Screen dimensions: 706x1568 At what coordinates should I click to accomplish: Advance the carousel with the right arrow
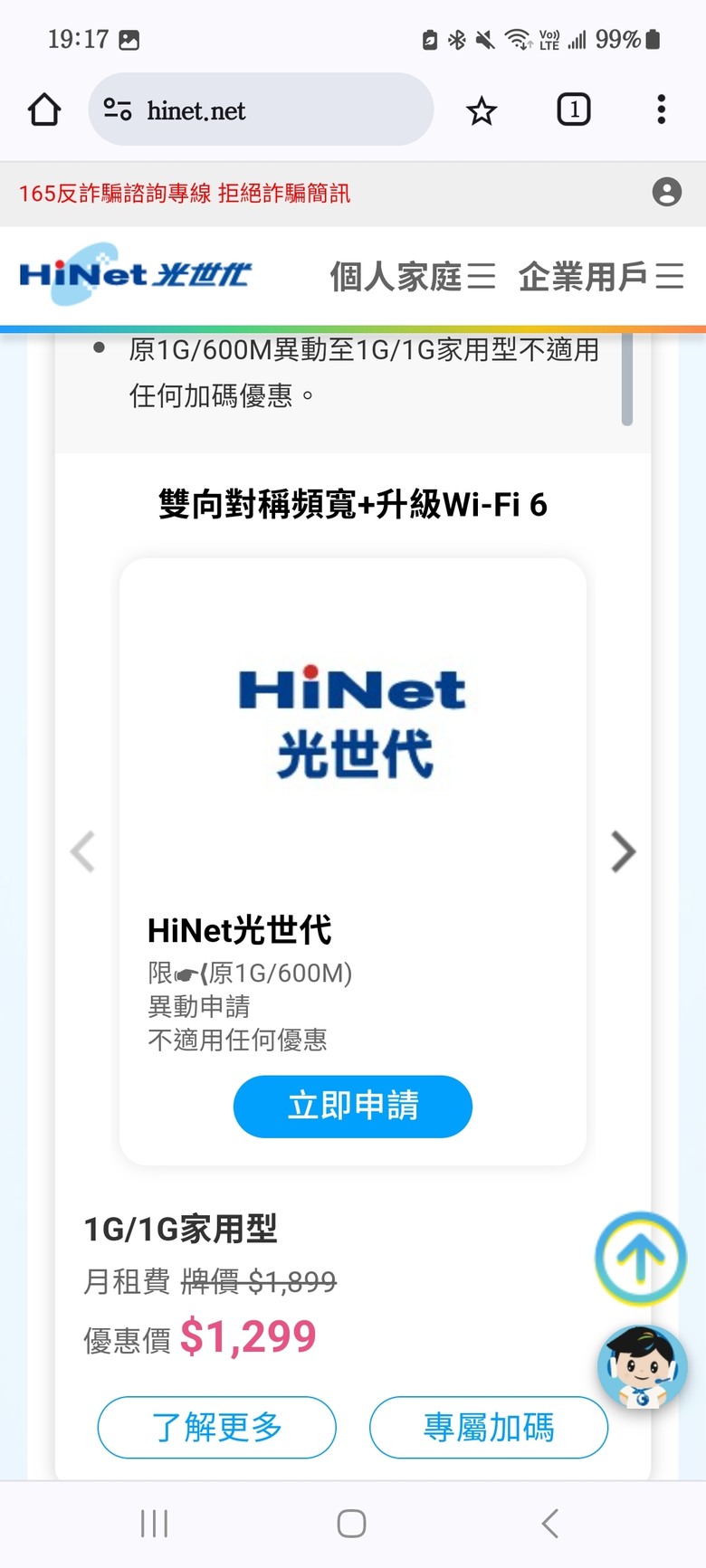(624, 851)
